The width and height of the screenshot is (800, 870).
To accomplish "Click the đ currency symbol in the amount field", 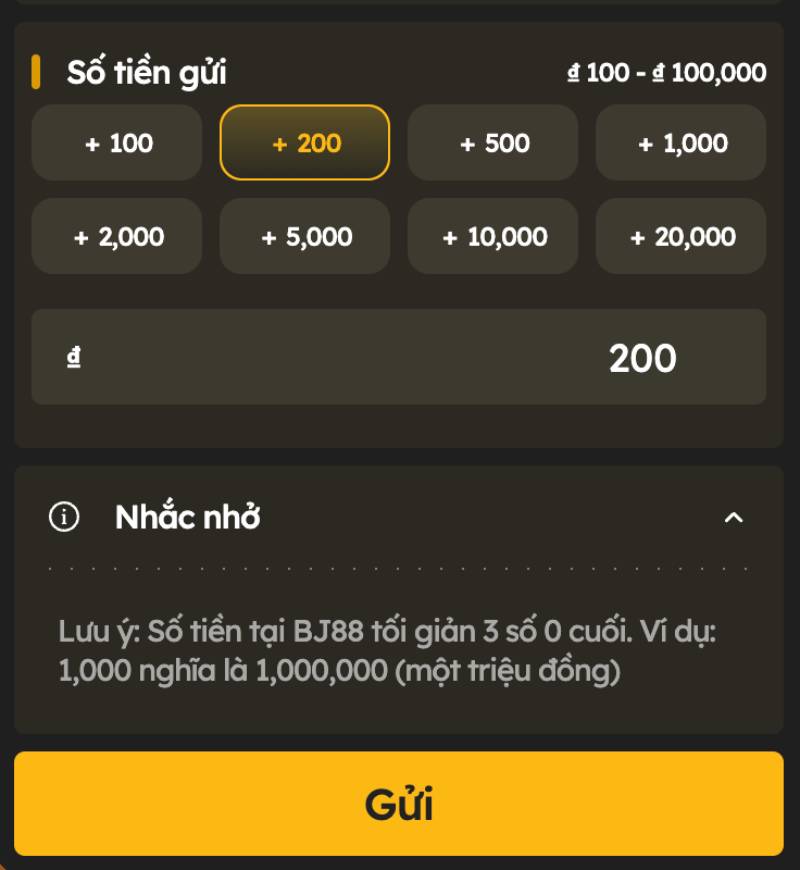I will pos(72,358).
